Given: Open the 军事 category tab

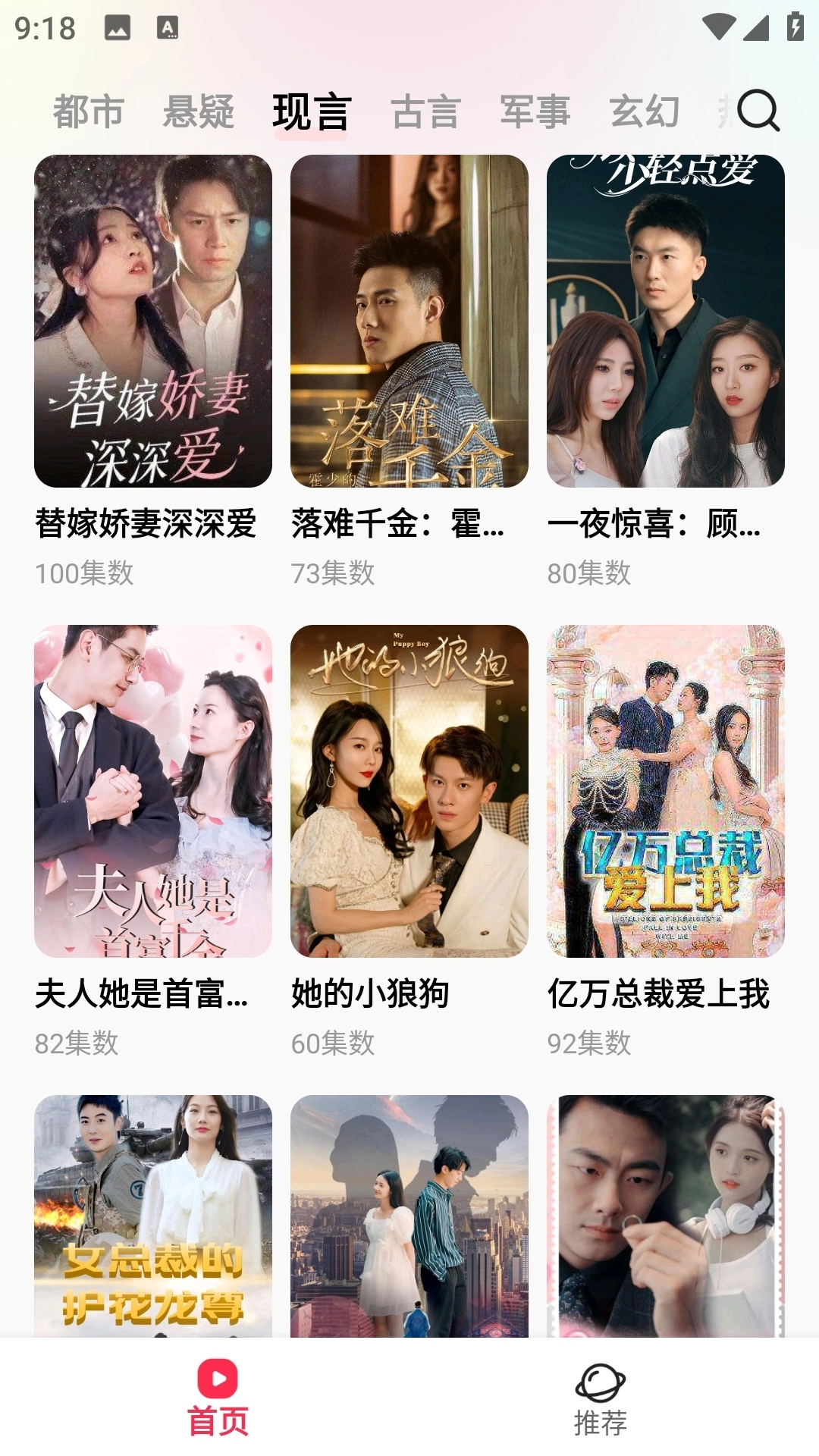Looking at the screenshot, I should click(x=535, y=112).
